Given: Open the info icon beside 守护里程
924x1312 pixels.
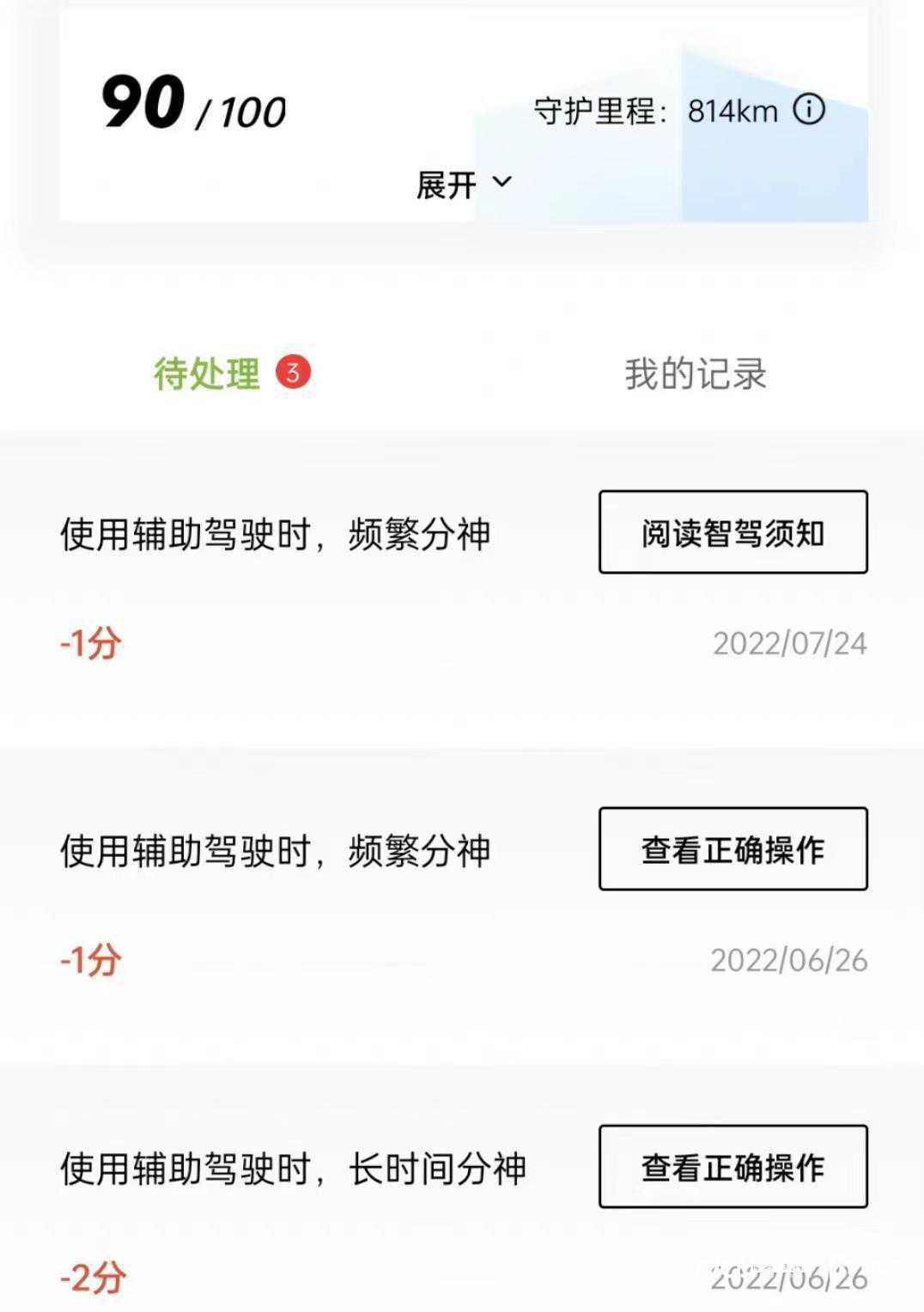Looking at the screenshot, I should [x=808, y=110].
